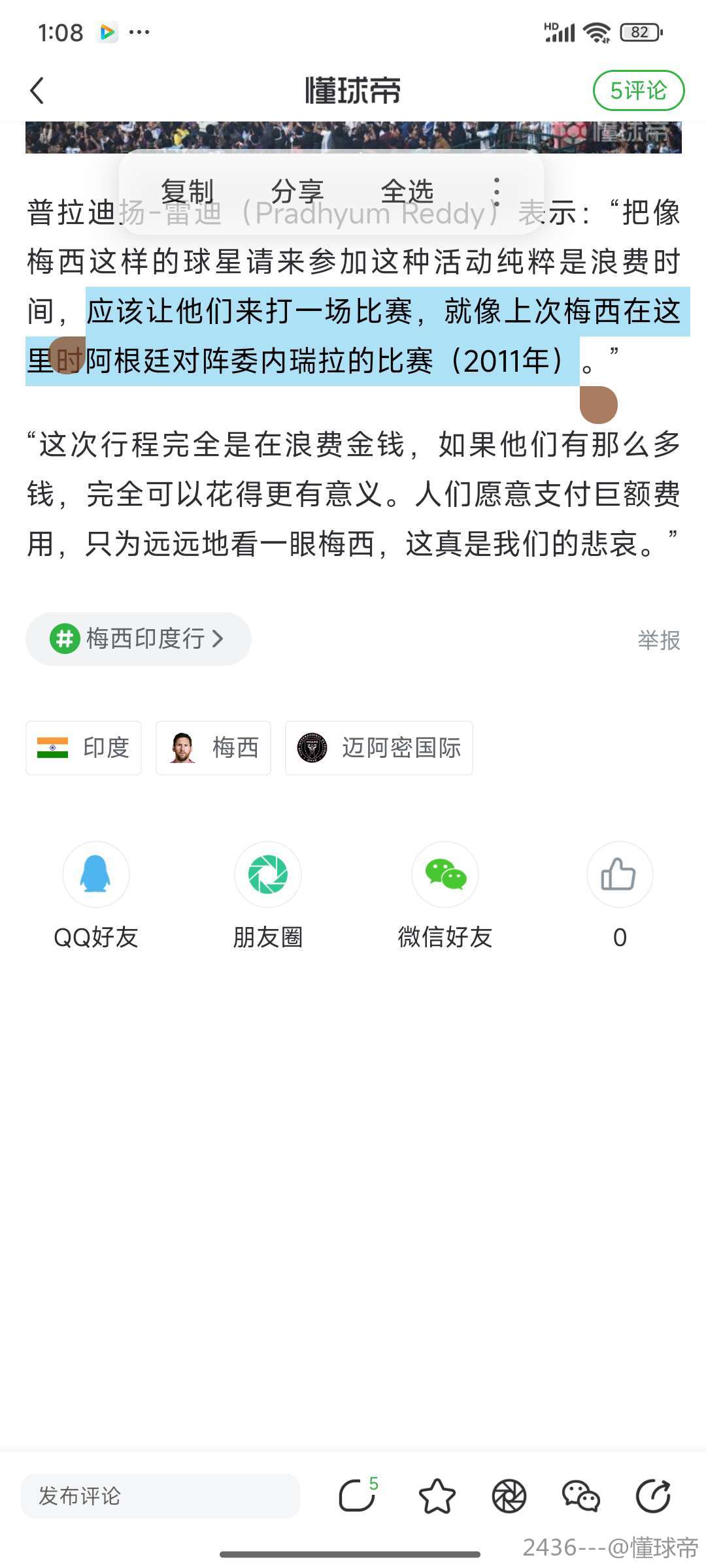Copy the selected text with 复制
This screenshot has width=706, height=1568.
pos(188,191)
